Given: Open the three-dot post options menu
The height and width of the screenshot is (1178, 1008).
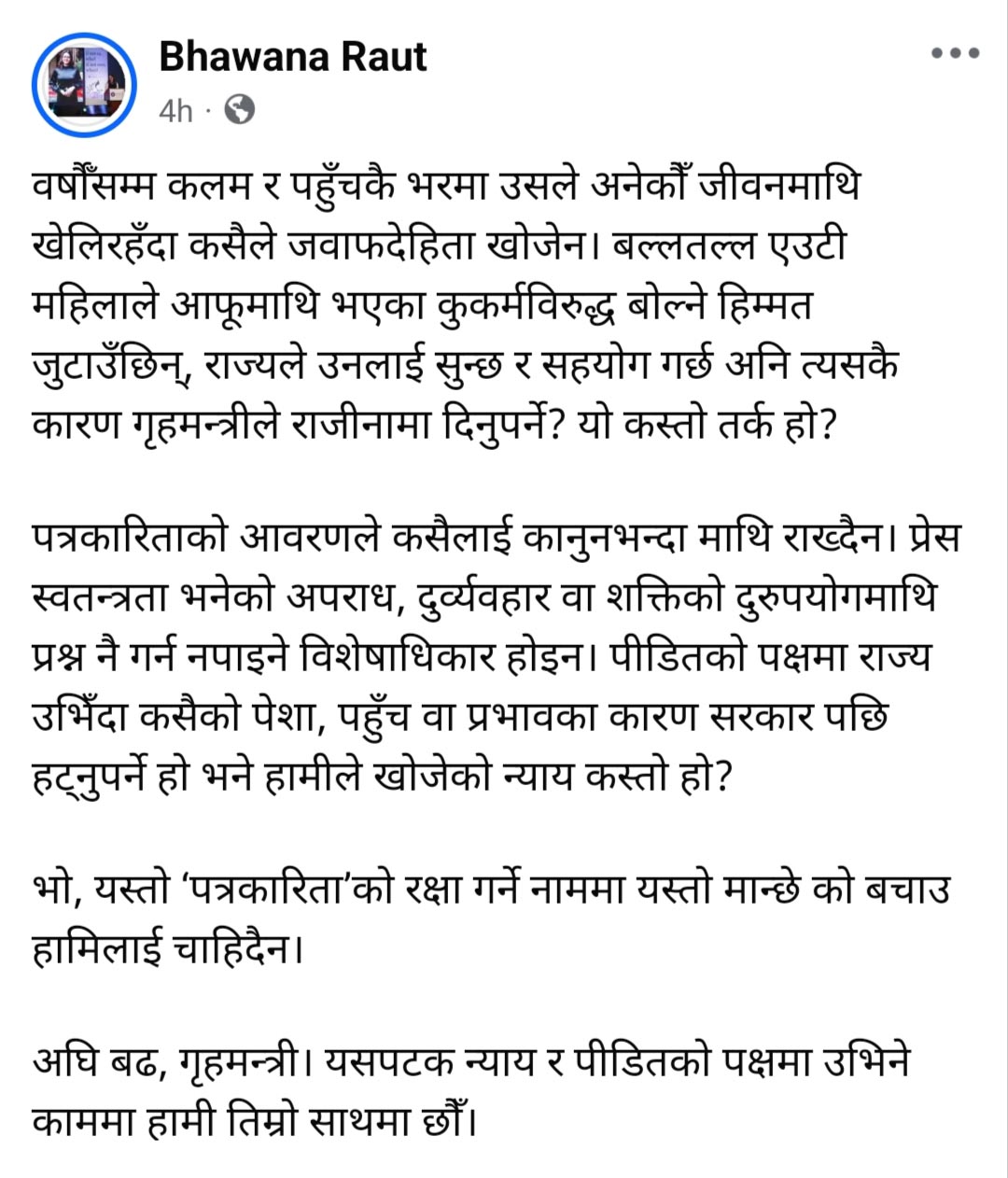Looking at the screenshot, I should pos(955,54).
